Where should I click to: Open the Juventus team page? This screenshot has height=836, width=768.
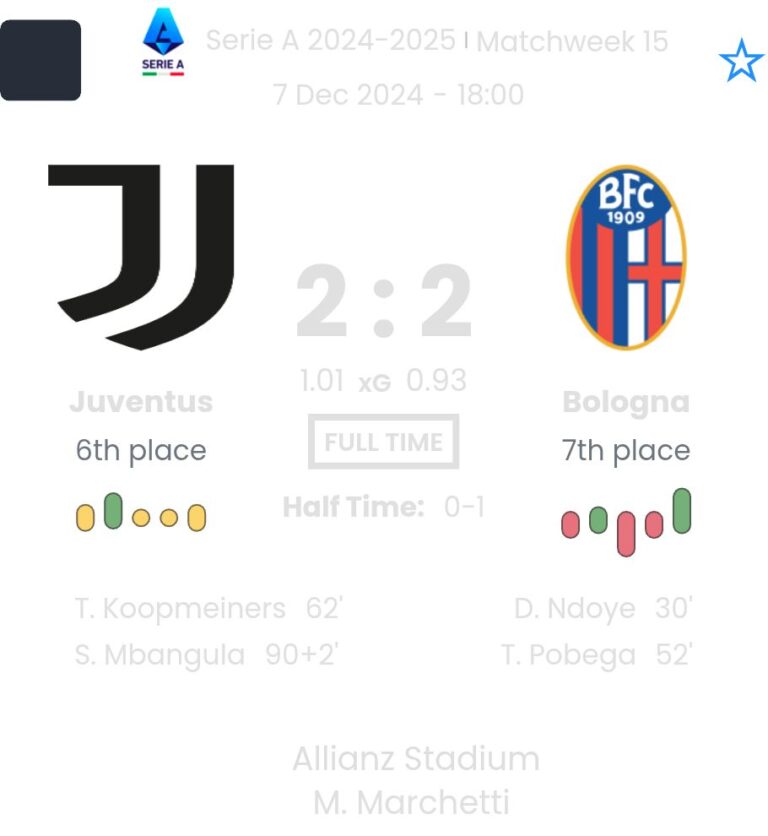point(141,257)
